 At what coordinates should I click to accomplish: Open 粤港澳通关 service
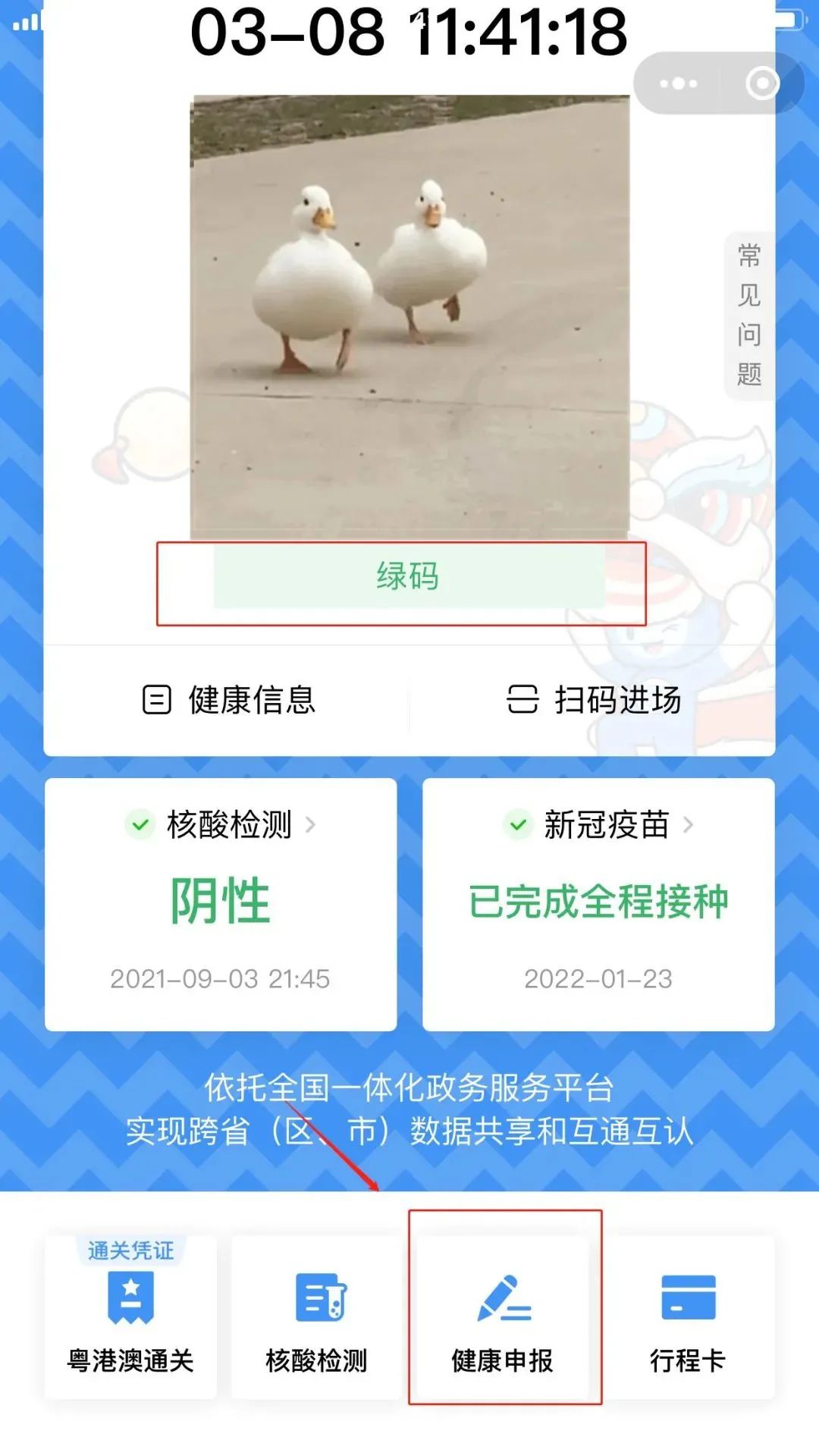tap(130, 1319)
